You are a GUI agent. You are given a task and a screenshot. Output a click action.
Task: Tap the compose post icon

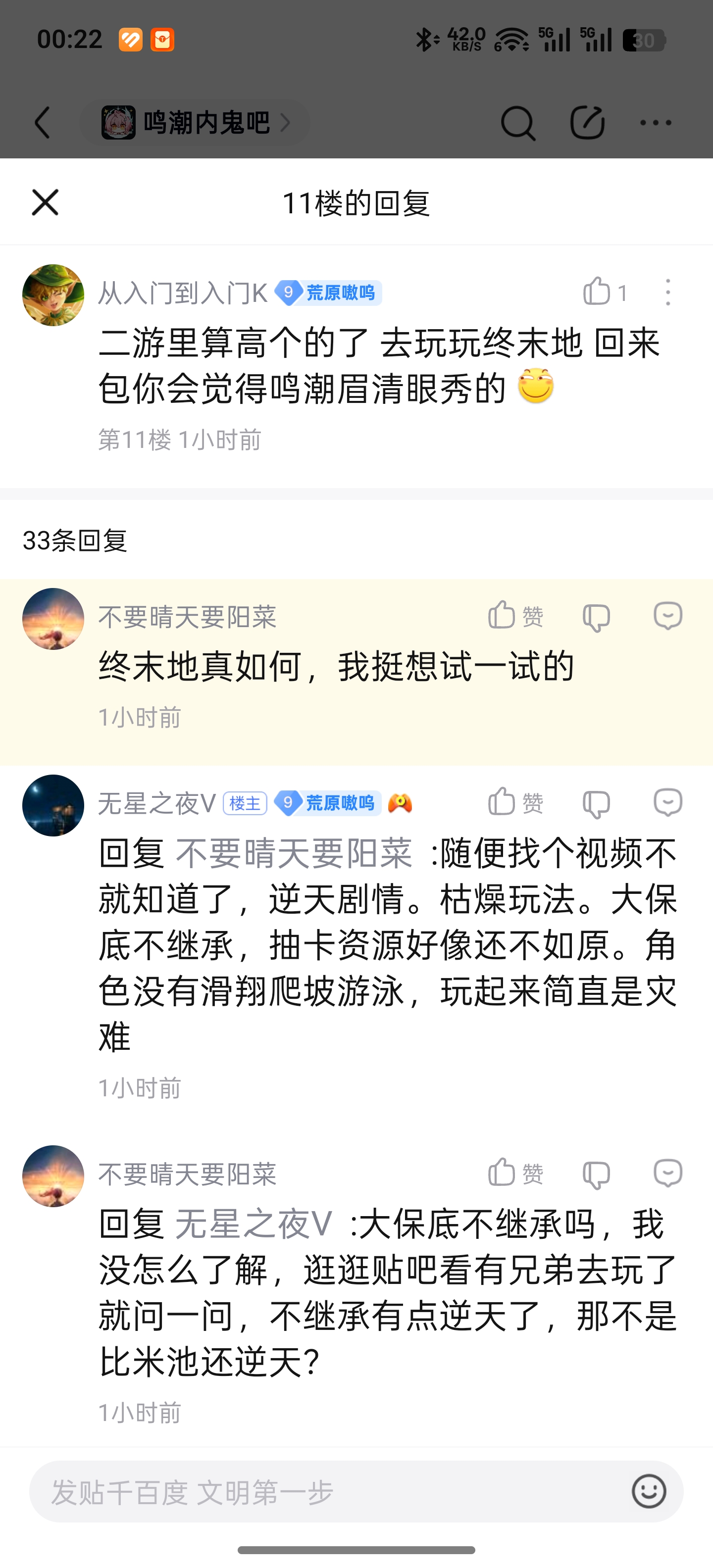[587, 122]
